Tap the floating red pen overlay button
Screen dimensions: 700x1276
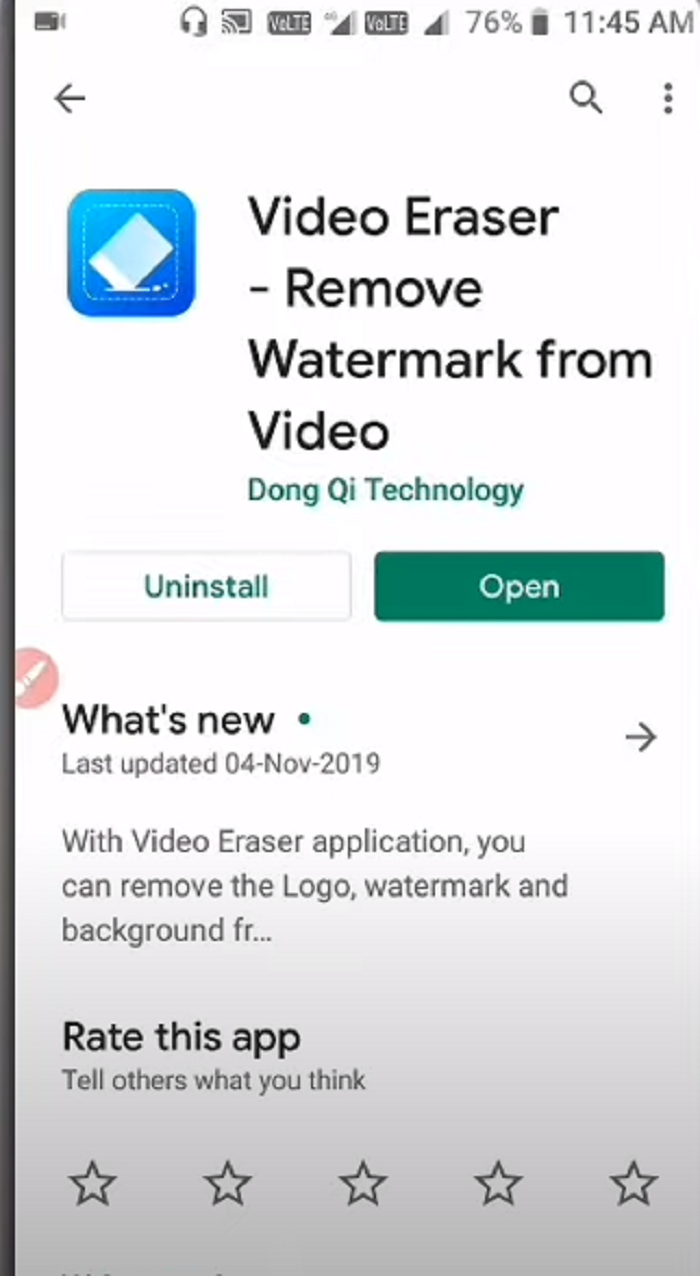pos(33,677)
